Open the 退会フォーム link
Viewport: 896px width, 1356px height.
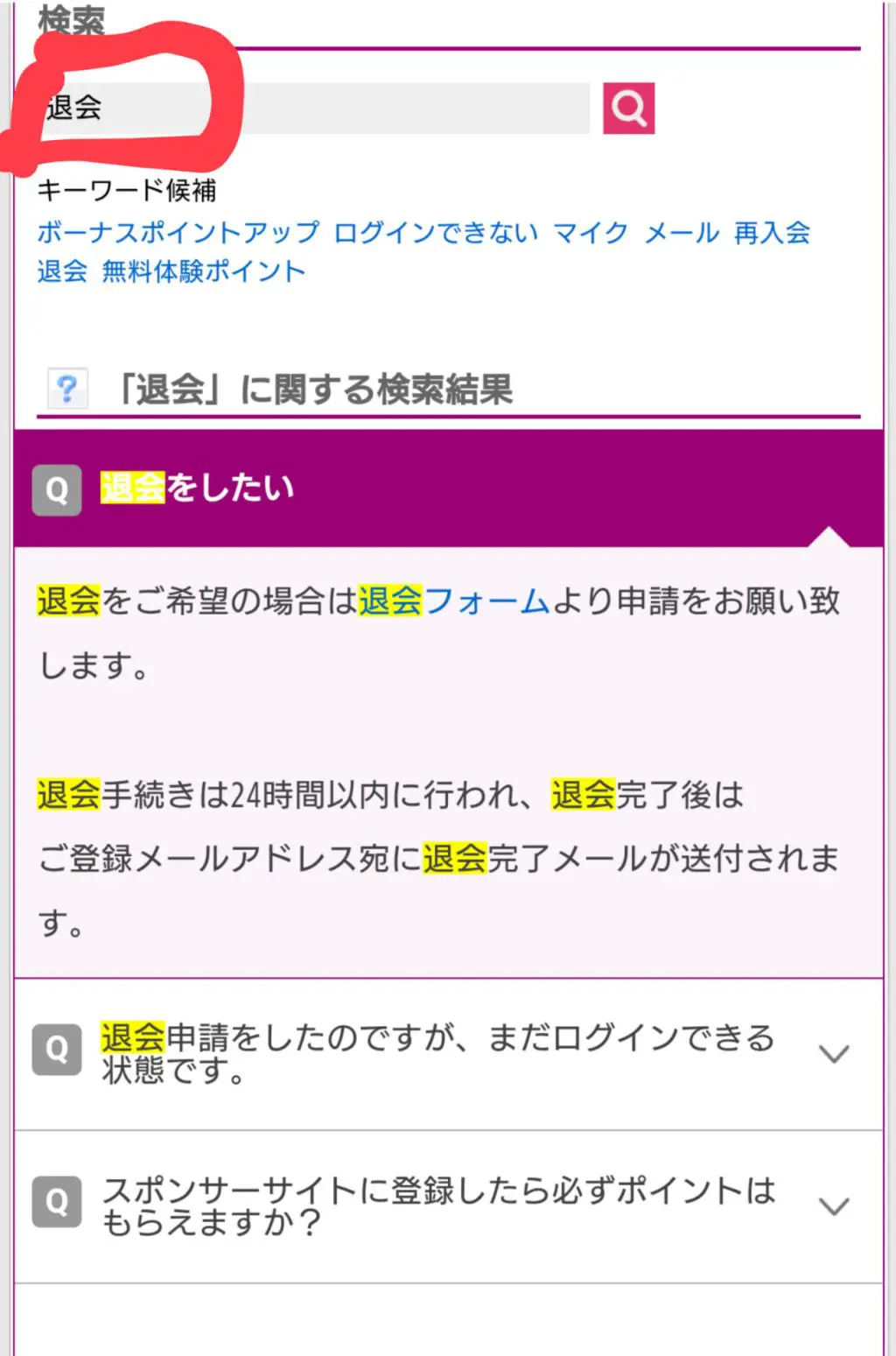pyautogui.click(x=453, y=601)
